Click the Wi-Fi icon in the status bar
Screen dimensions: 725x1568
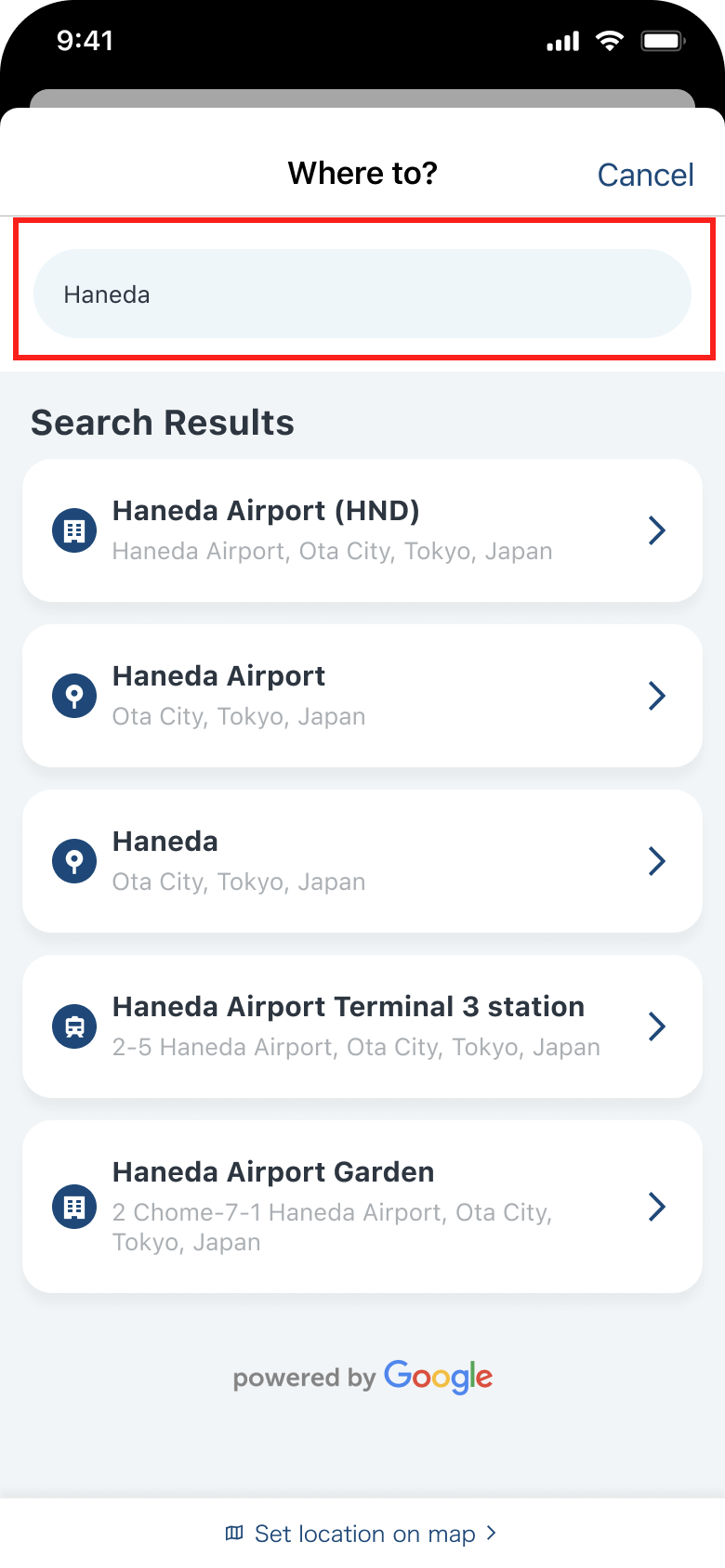pyautogui.click(x=609, y=40)
